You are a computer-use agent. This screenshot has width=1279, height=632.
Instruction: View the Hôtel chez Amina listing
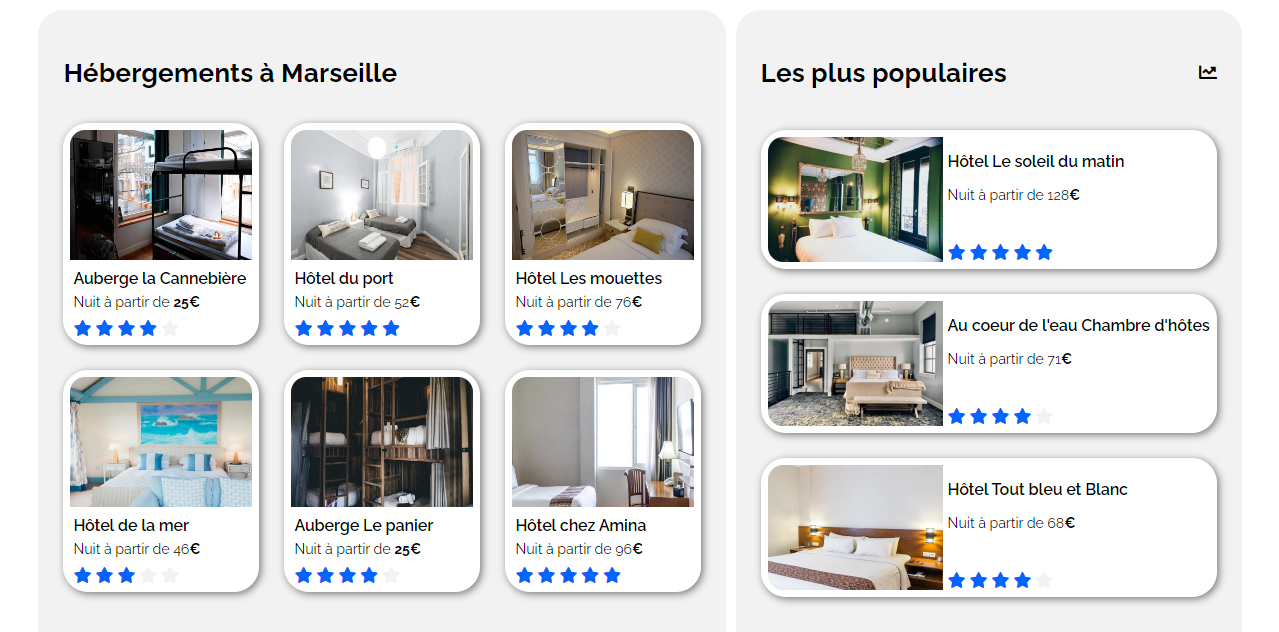click(x=603, y=481)
